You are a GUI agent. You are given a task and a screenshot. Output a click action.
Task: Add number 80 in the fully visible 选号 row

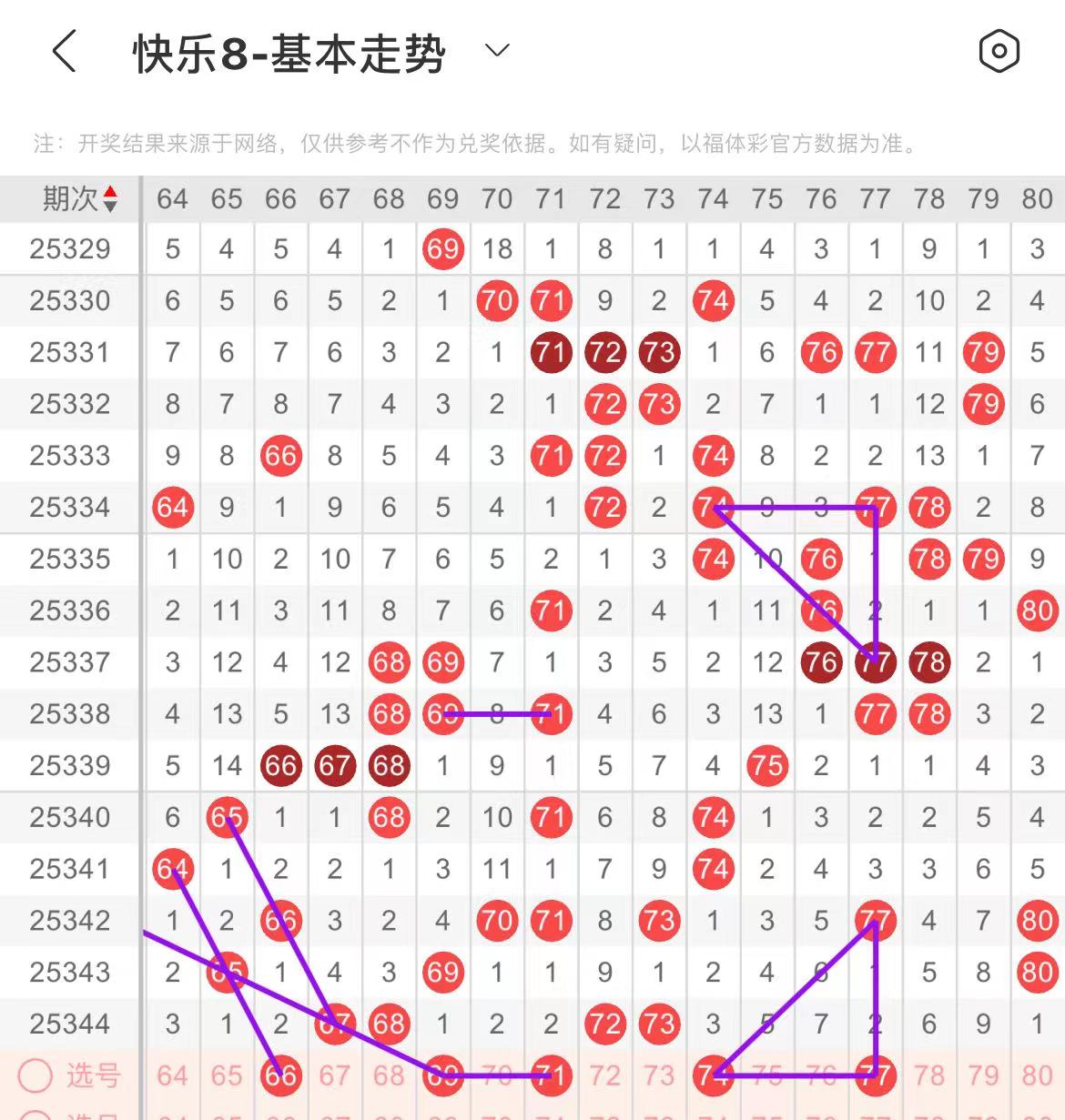coord(1037,1075)
